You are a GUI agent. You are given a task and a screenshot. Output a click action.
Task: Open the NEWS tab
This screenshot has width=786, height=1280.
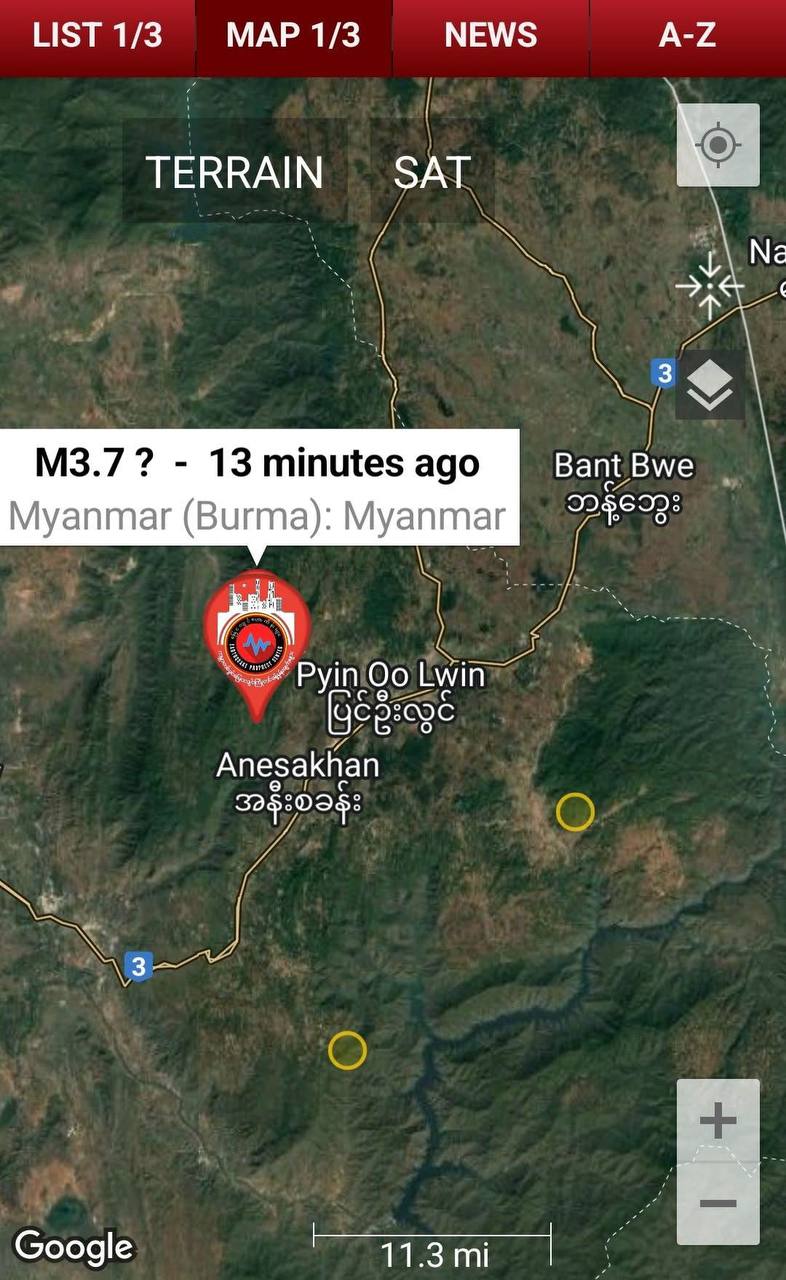(x=490, y=36)
